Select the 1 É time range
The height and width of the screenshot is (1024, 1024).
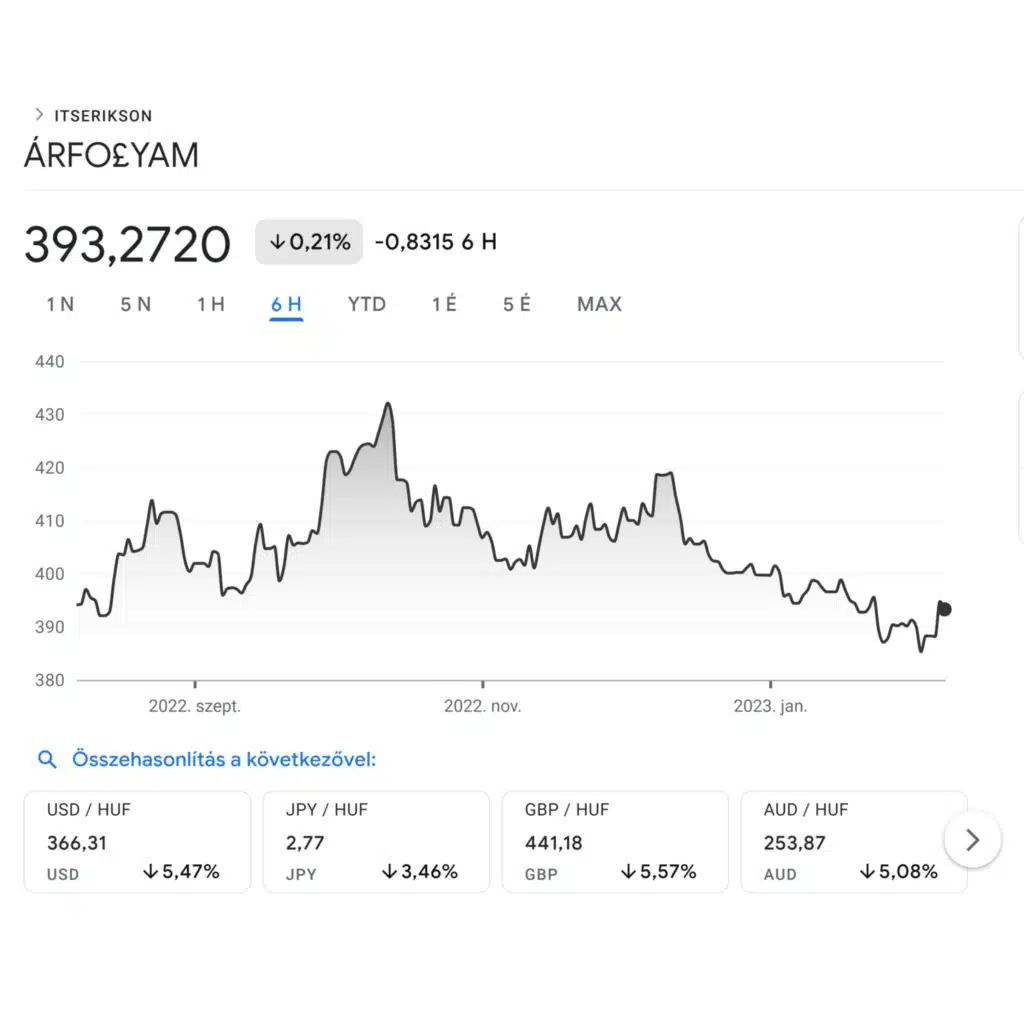(x=444, y=304)
